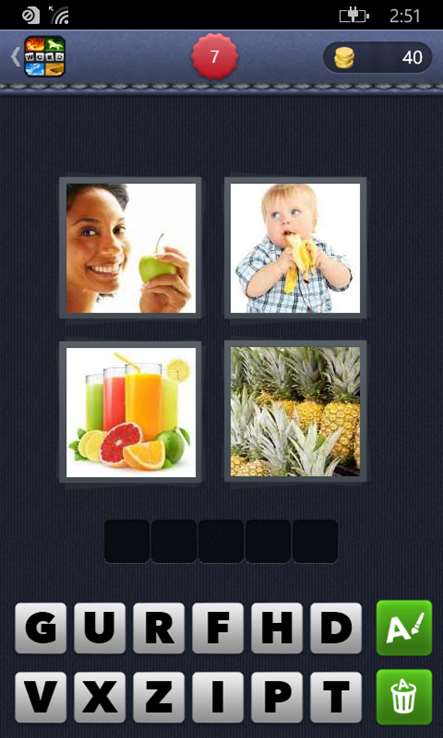Tap the letter F tile
The image size is (443, 738).
click(x=218, y=628)
